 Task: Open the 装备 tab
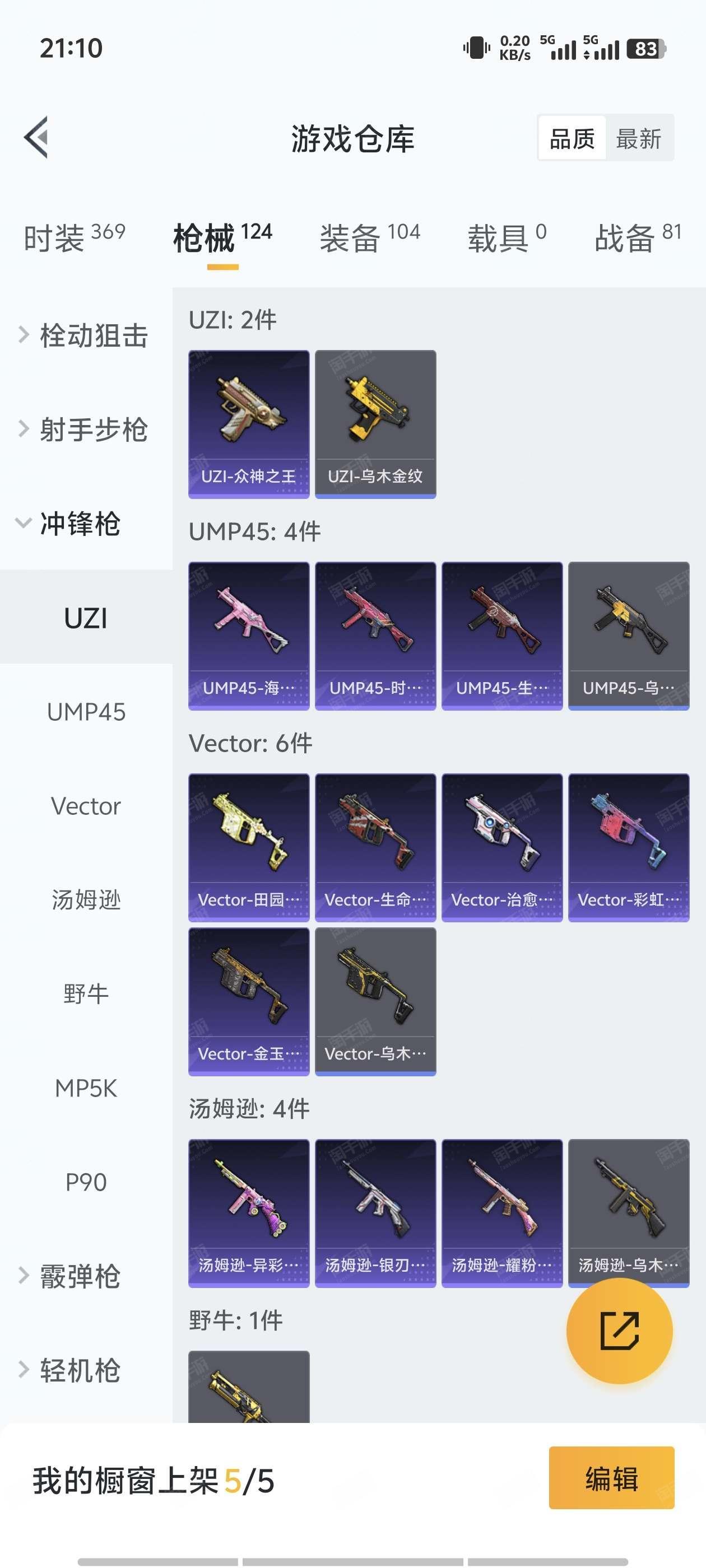(370, 237)
